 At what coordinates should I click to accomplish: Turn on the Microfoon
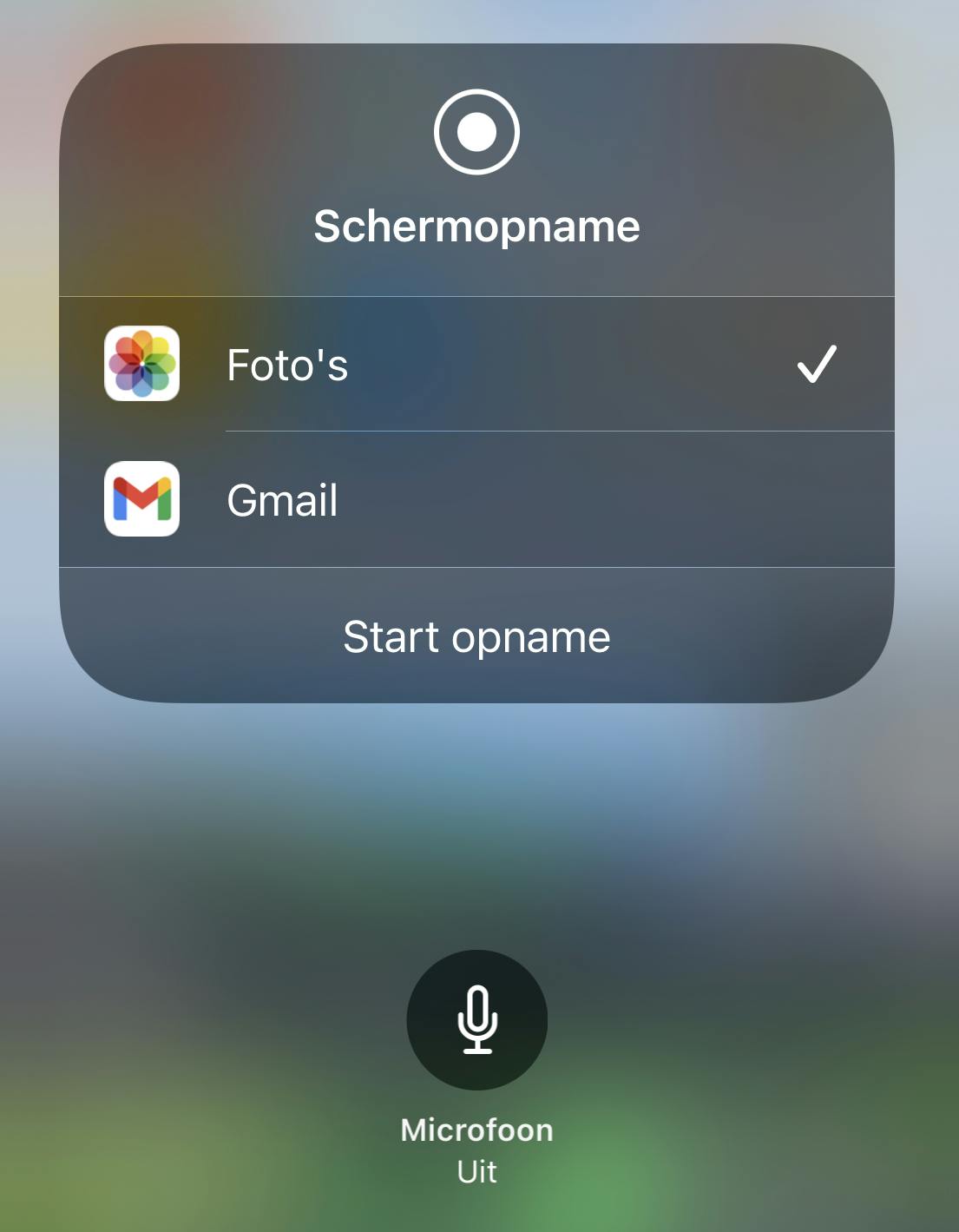pos(476,1019)
